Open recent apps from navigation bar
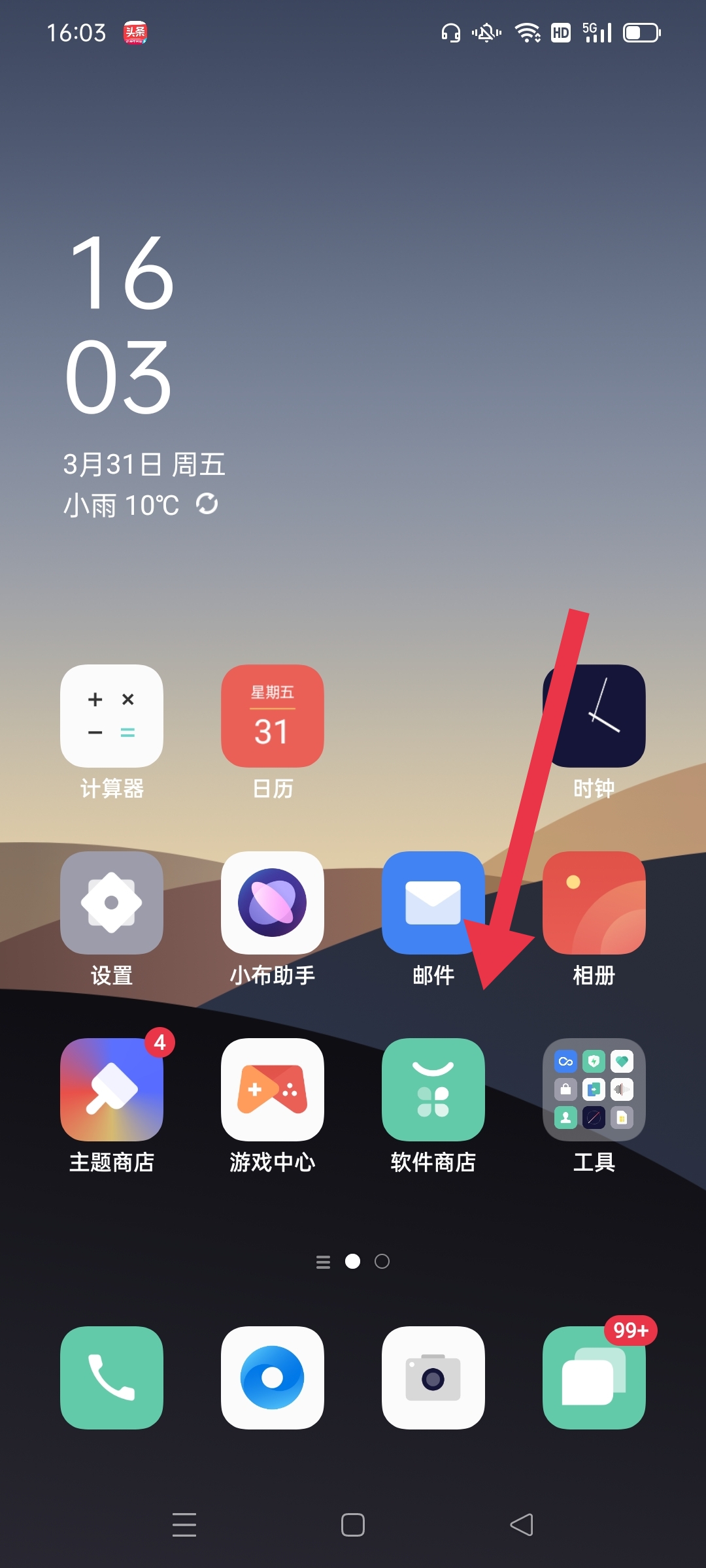The height and width of the screenshot is (1568, 706). [184, 1525]
